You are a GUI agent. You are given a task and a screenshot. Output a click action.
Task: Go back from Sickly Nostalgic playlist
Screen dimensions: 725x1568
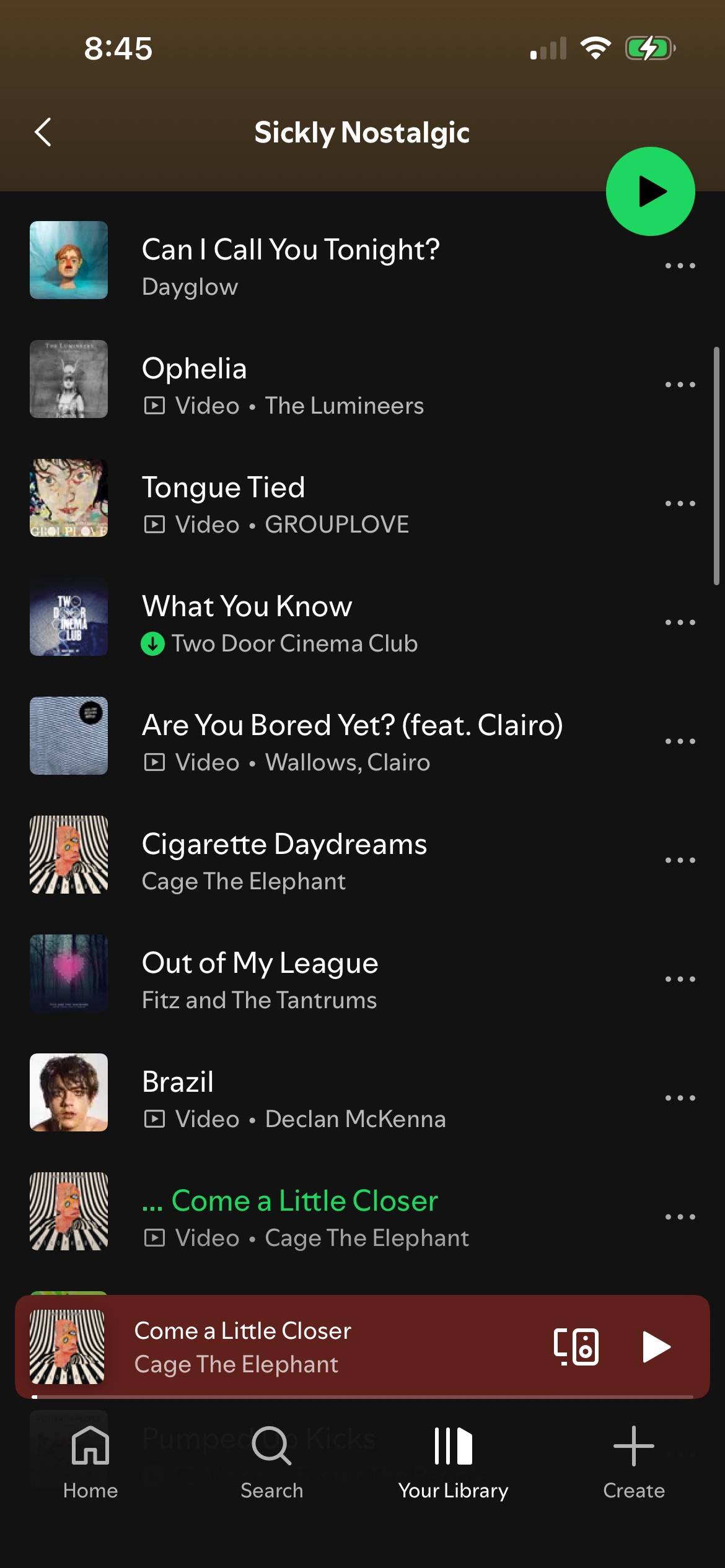tap(43, 132)
